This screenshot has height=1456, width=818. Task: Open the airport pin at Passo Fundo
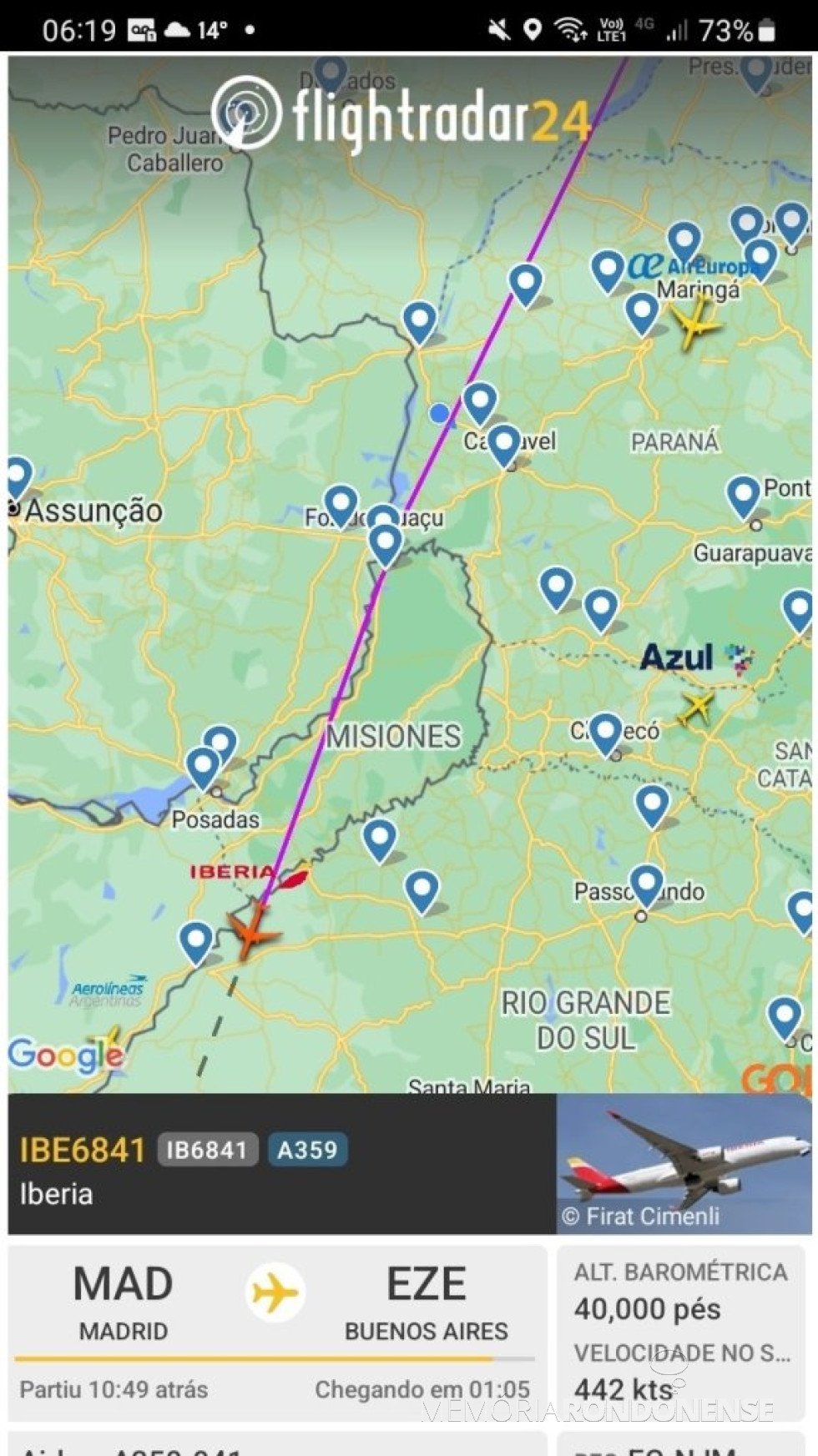pos(647,884)
